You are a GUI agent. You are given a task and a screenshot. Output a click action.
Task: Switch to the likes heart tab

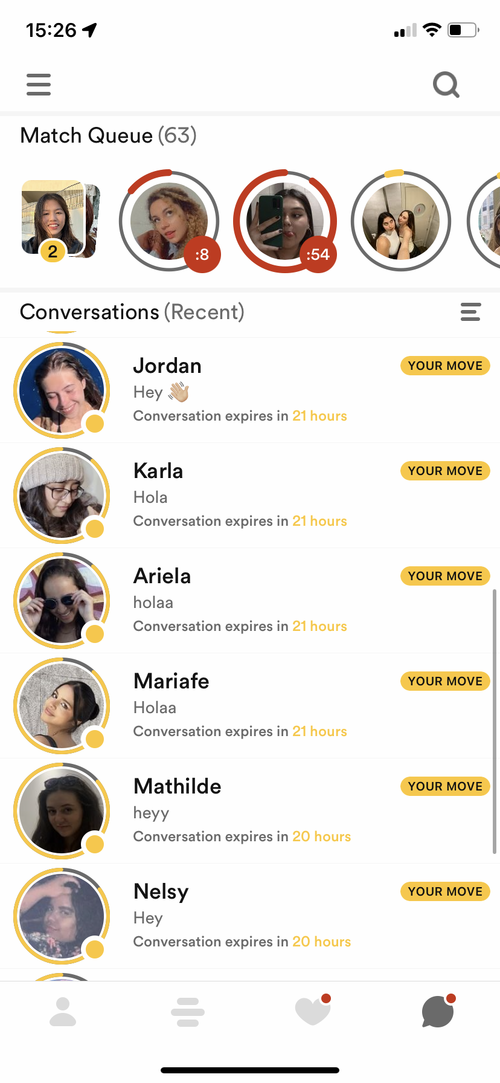coord(313,1010)
